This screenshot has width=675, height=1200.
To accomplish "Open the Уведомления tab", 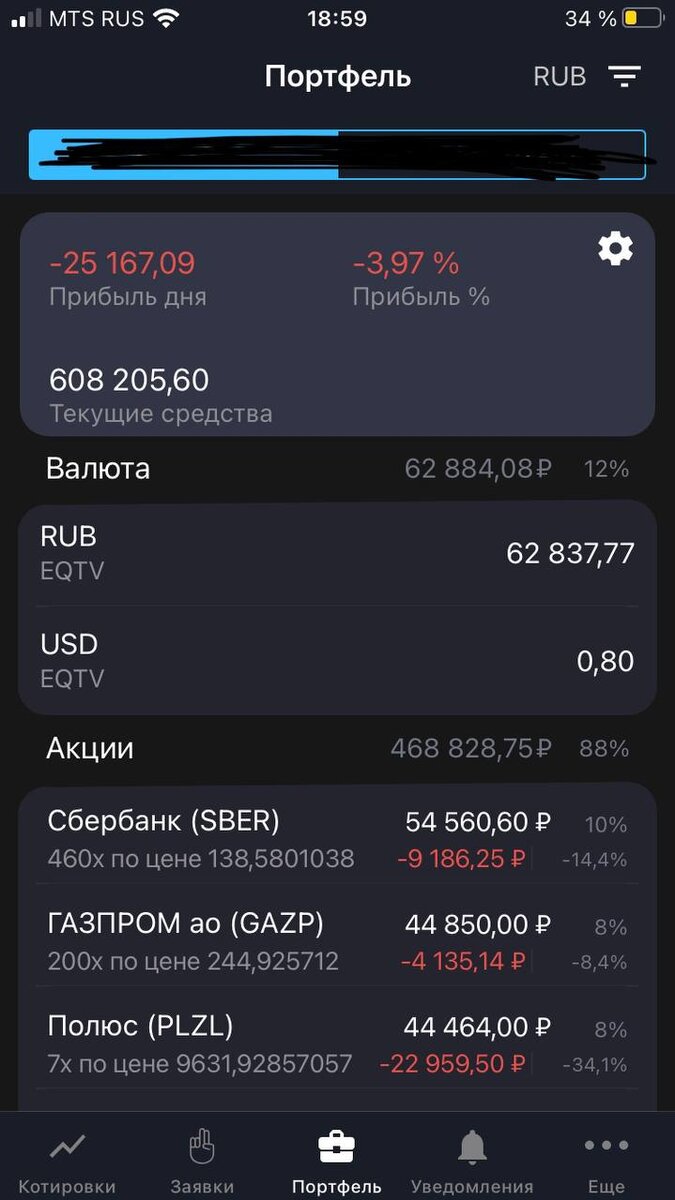I will tap(472, 1162).
